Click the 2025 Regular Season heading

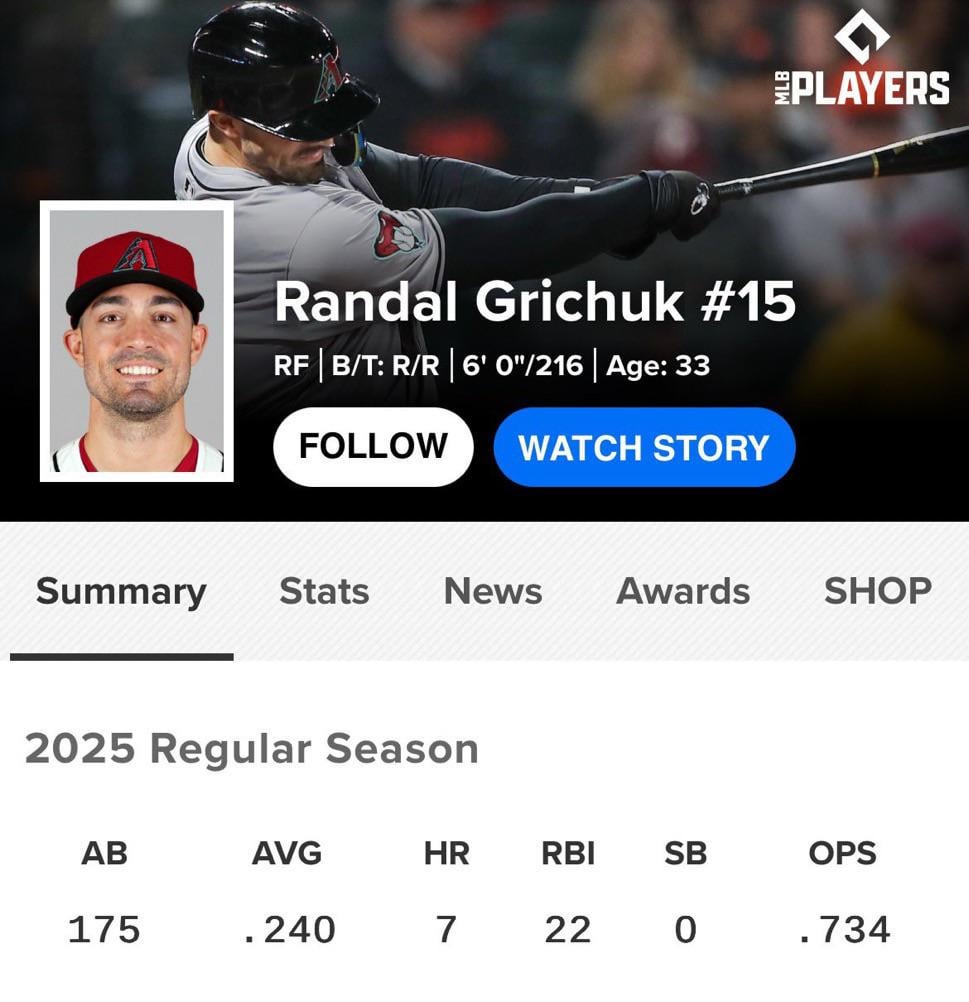[252, 747]
